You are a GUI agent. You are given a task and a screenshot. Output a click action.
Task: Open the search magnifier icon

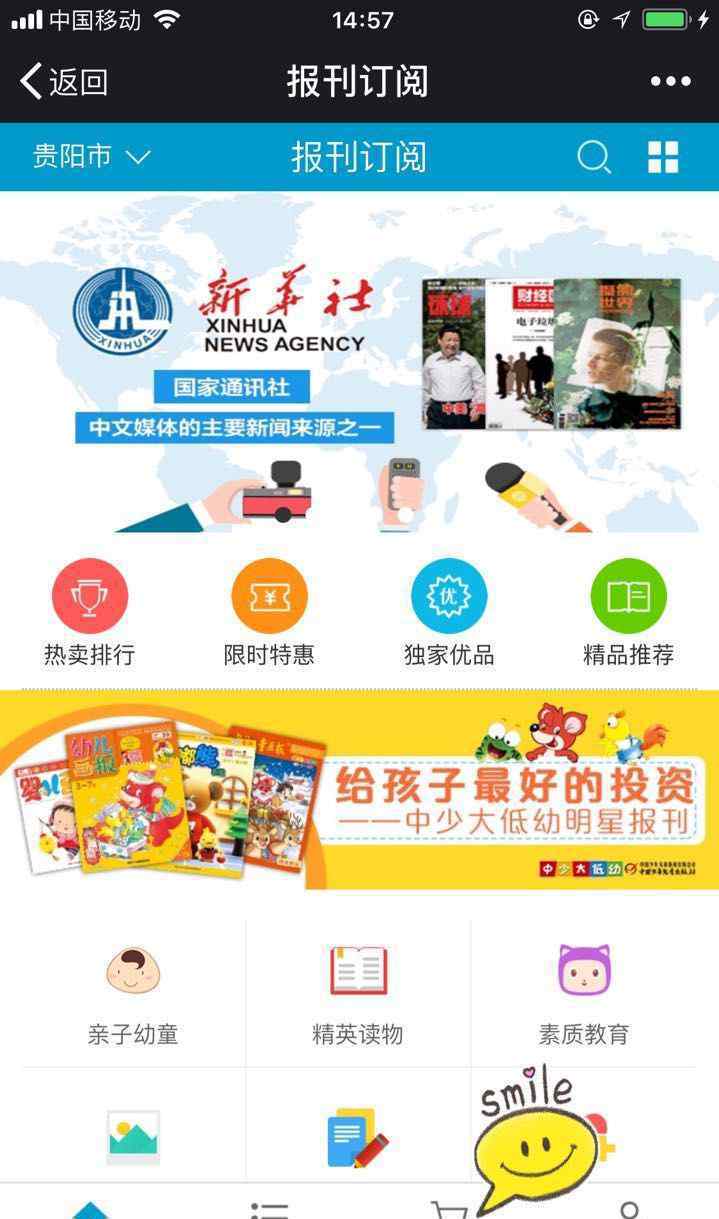[x=594, y=157]
